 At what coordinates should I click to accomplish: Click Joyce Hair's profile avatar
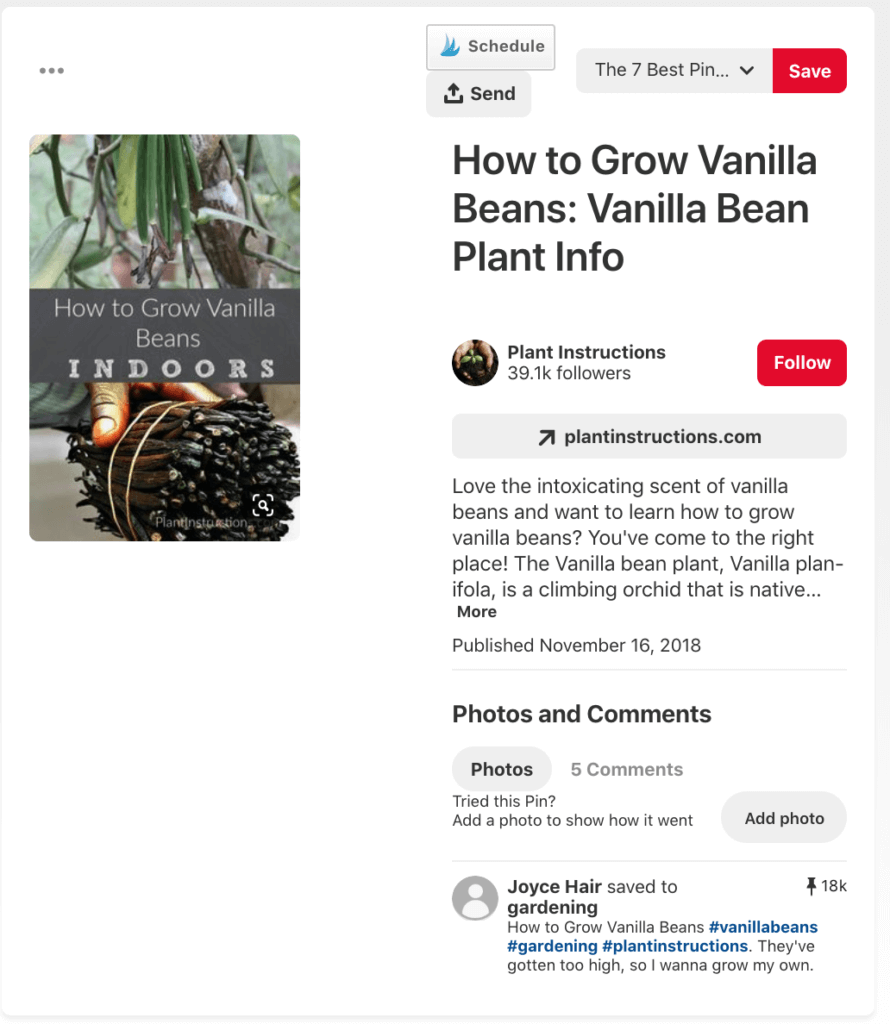pos(474,899)
